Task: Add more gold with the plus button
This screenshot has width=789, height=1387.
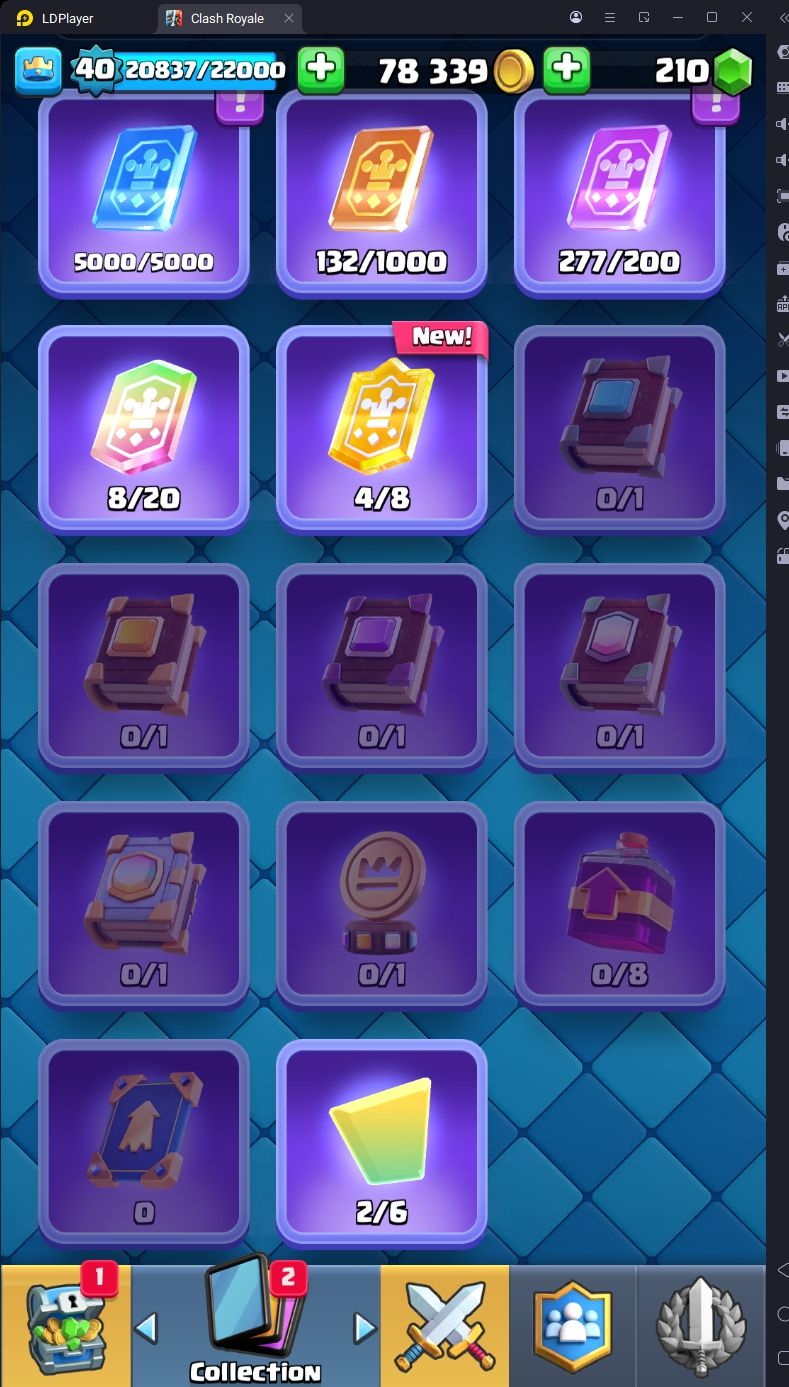Action: coord(566,68)
